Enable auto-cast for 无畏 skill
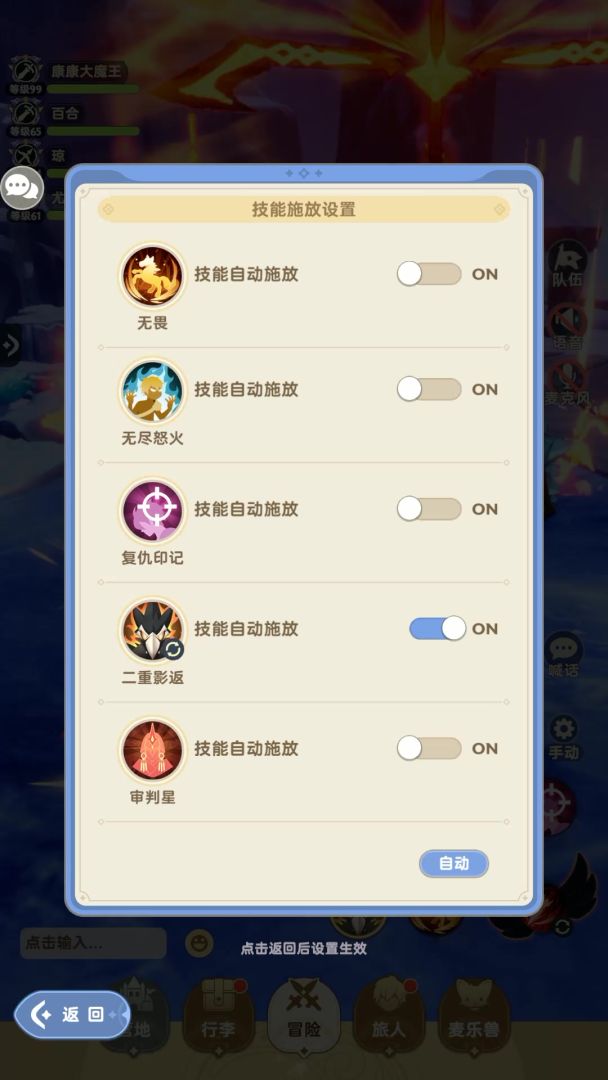608x1080 pixels. pyautogui.click(x=429, y=274)
